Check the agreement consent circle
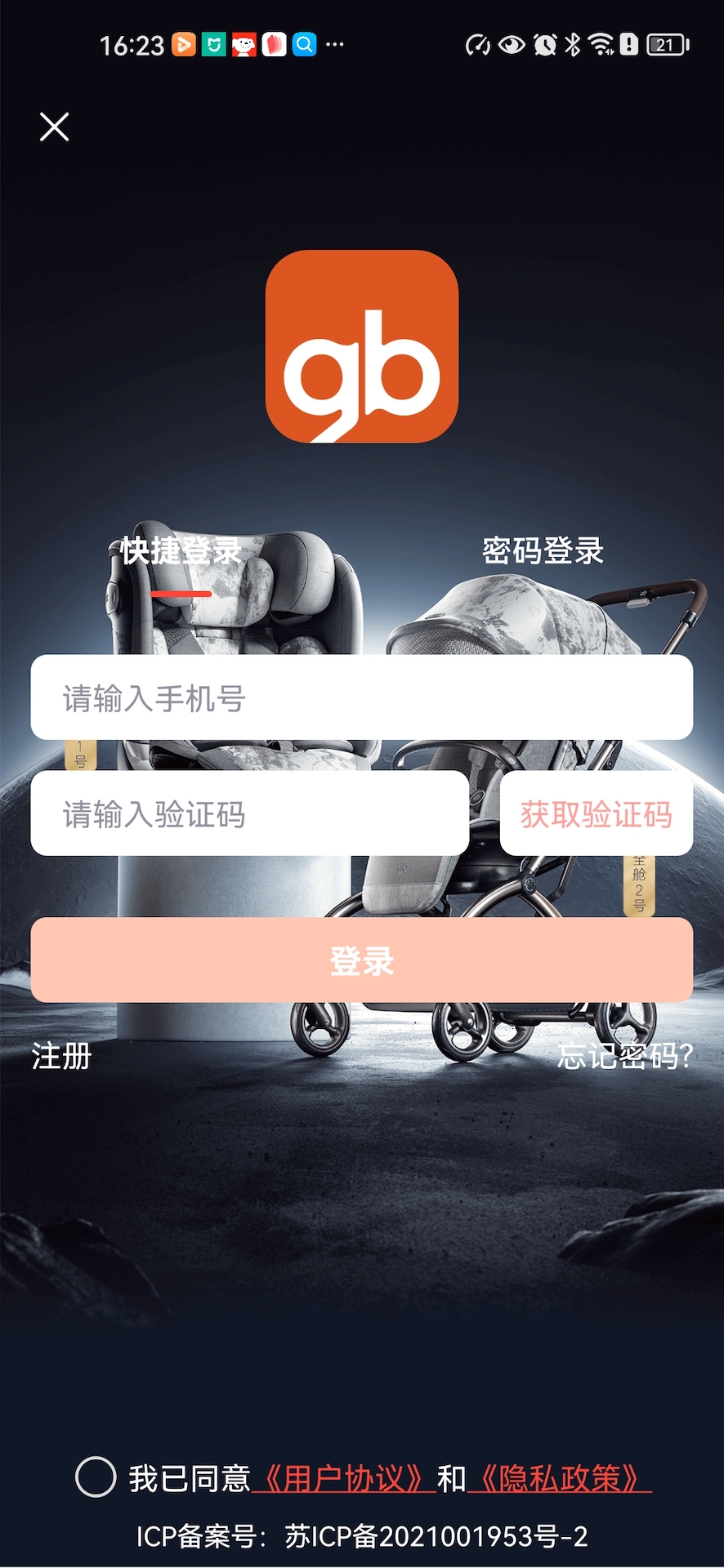 (96, 1477)
